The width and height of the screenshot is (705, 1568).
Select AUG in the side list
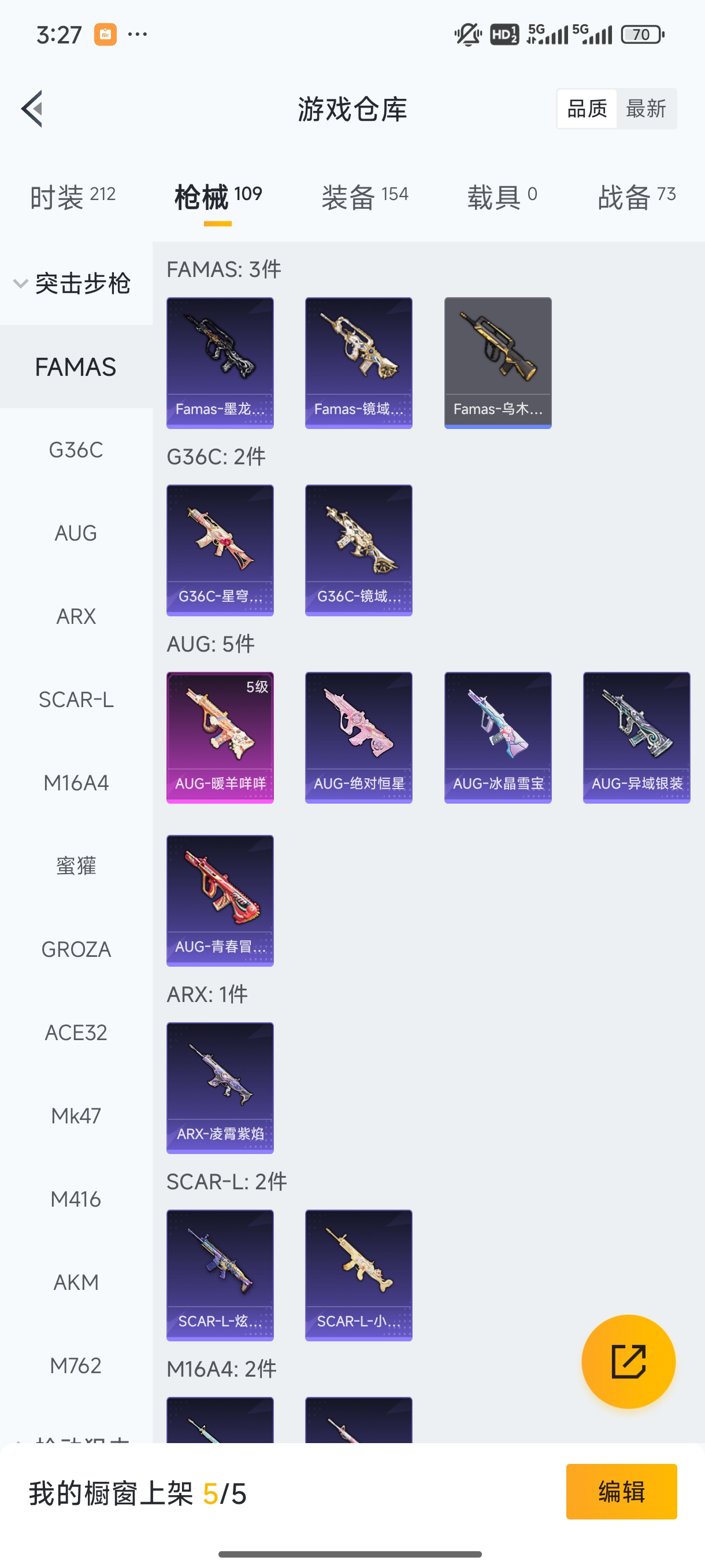click(x=76, y=533)
